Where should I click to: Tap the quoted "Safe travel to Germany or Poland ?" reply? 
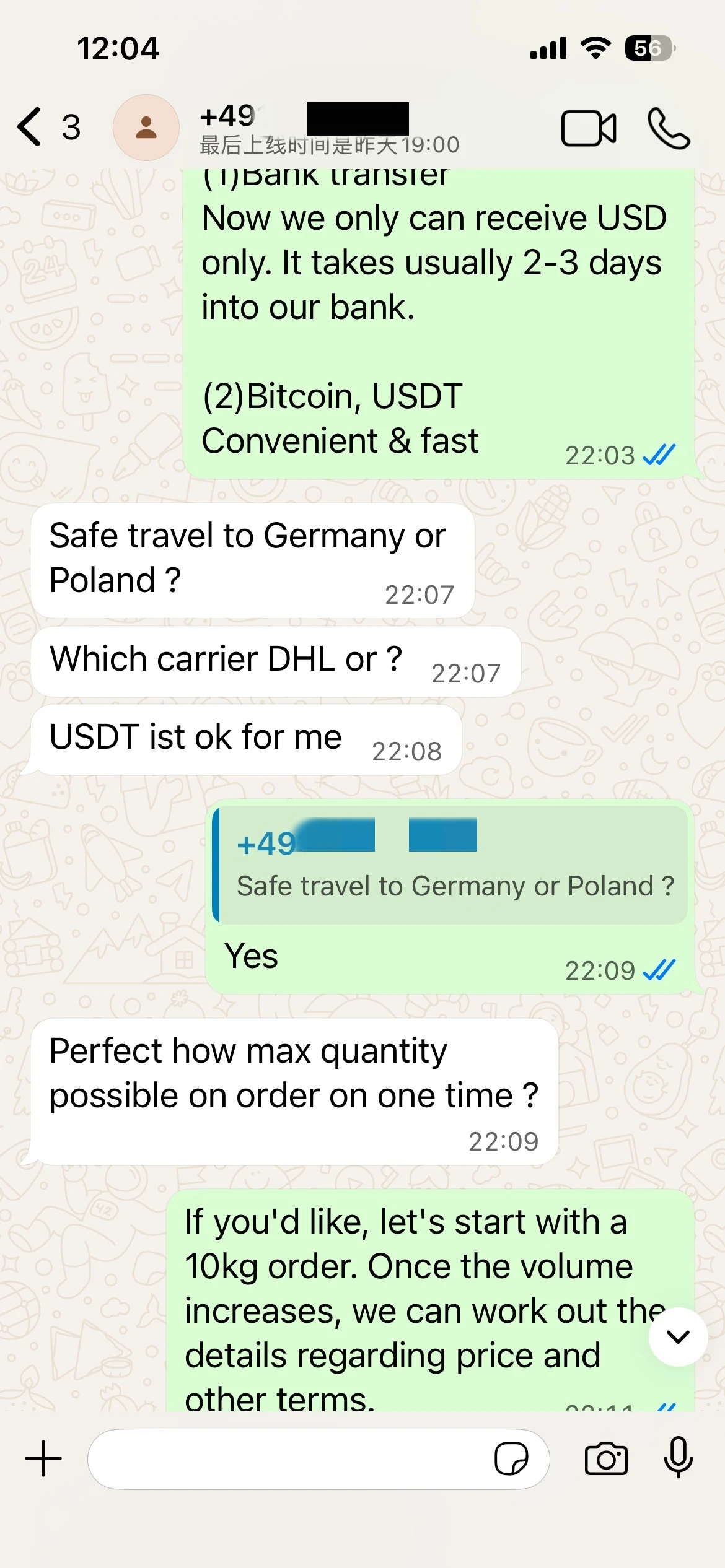click(450, 865)
